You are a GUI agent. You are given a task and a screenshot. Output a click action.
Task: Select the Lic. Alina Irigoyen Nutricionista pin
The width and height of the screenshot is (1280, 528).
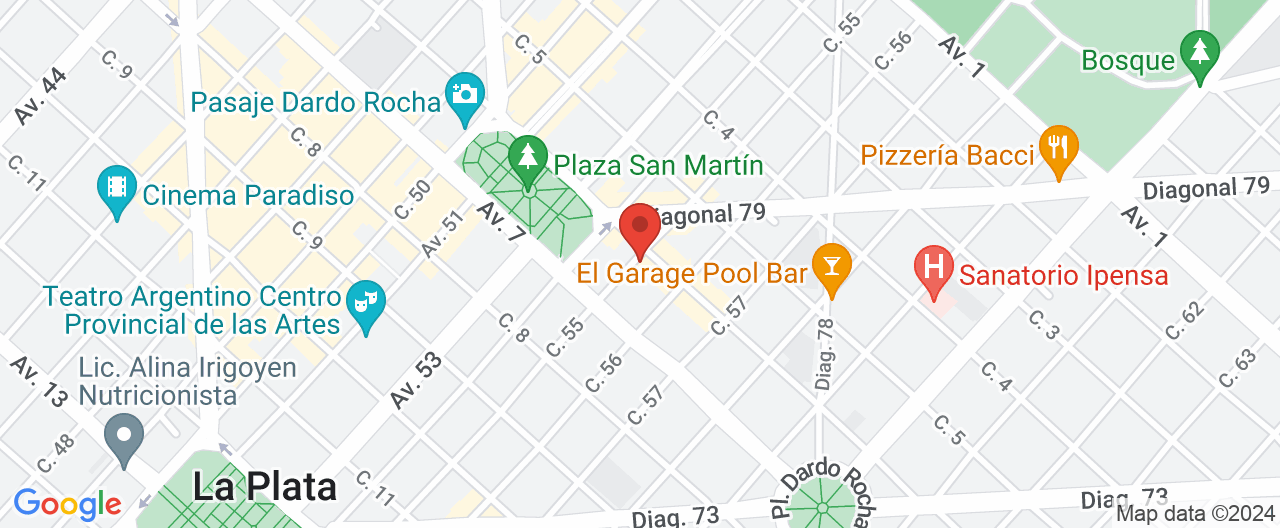124,438
